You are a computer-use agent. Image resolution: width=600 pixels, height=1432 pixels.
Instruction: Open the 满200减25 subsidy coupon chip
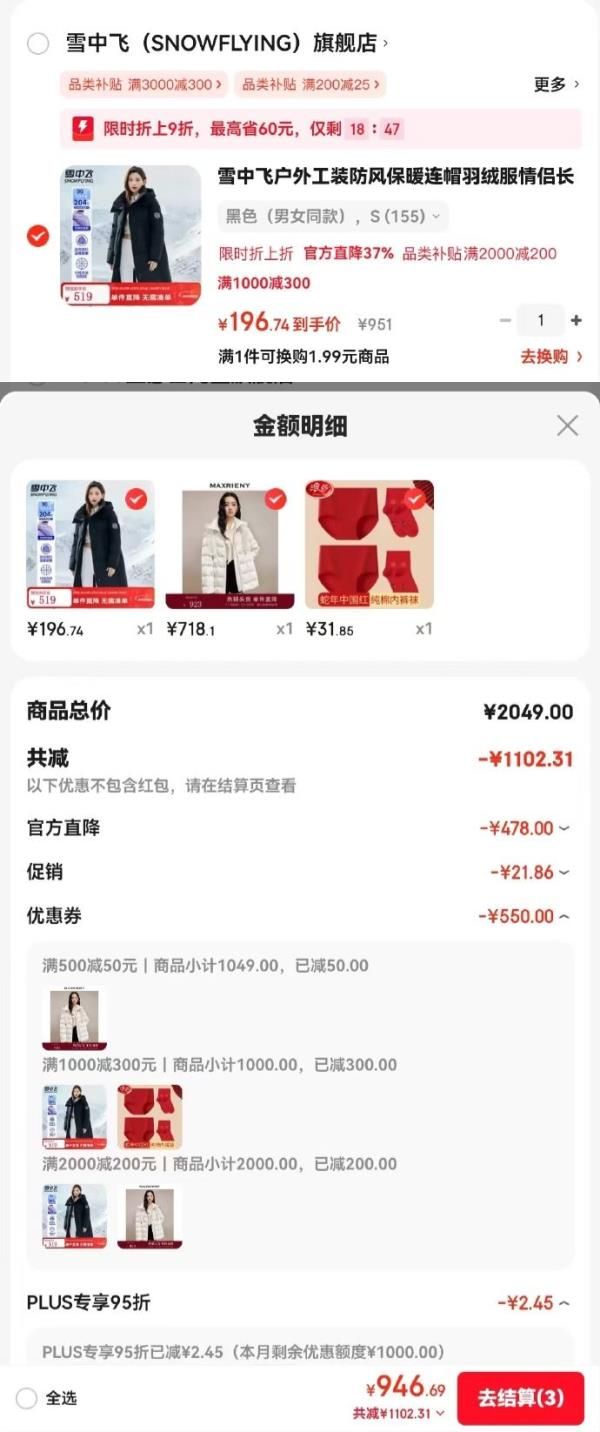(x=310, y=84)
